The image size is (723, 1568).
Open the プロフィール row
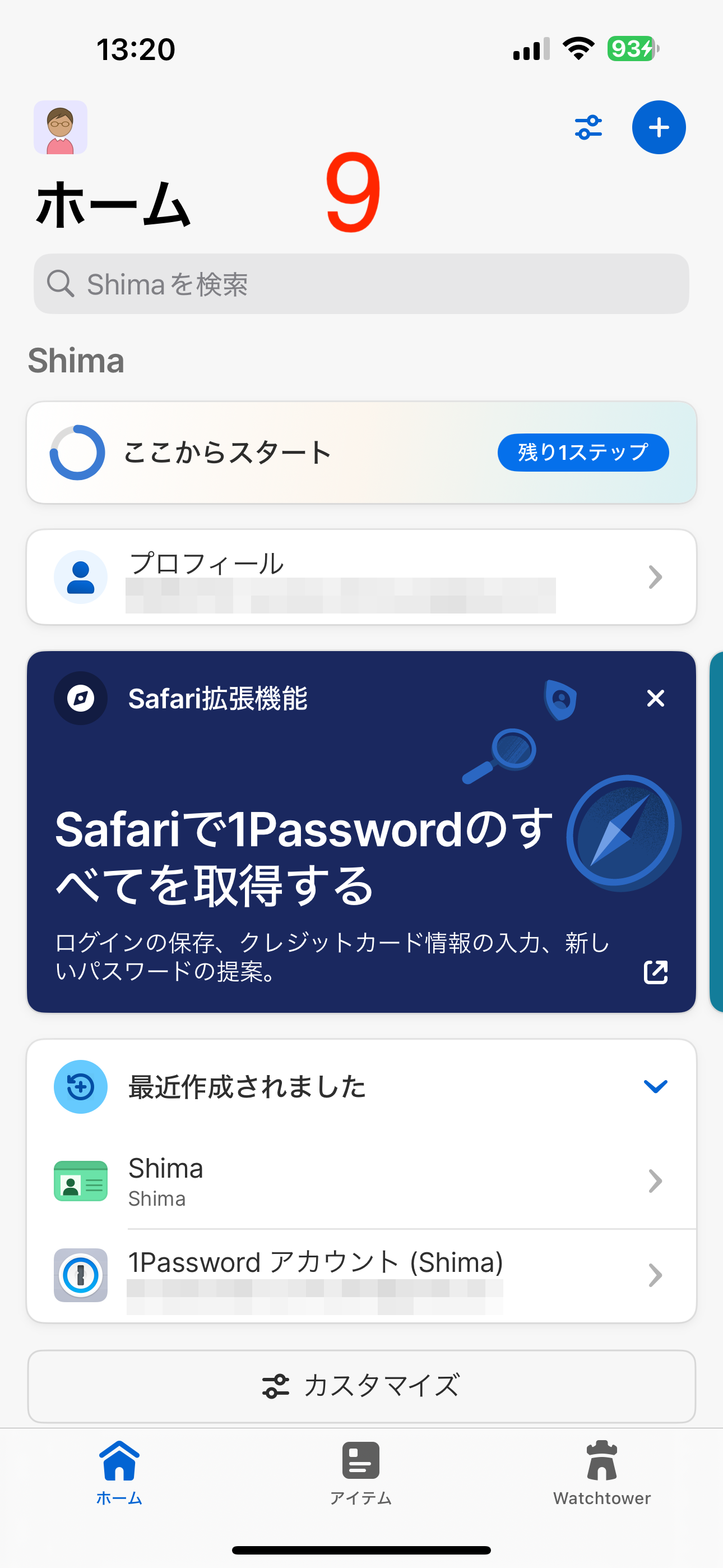[361, 577]
